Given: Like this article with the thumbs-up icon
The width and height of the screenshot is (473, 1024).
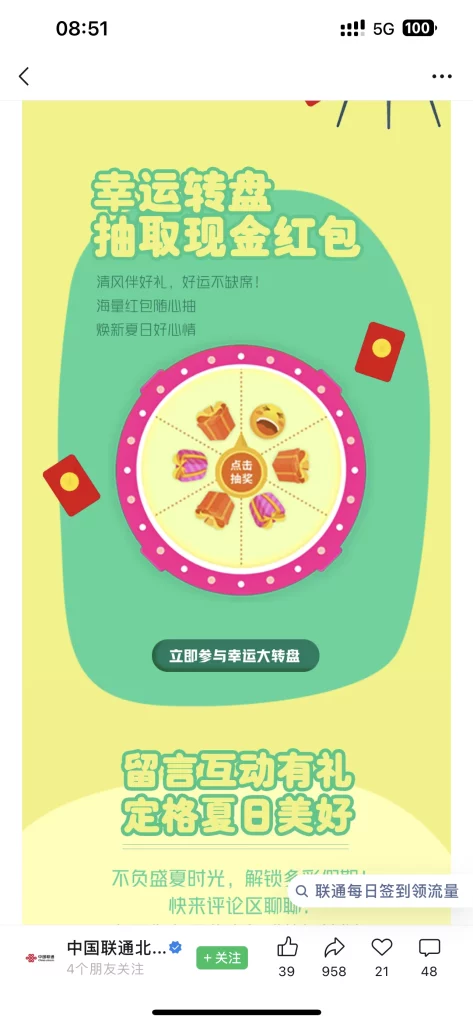Looking at the screenshot, I should [287, 947].
